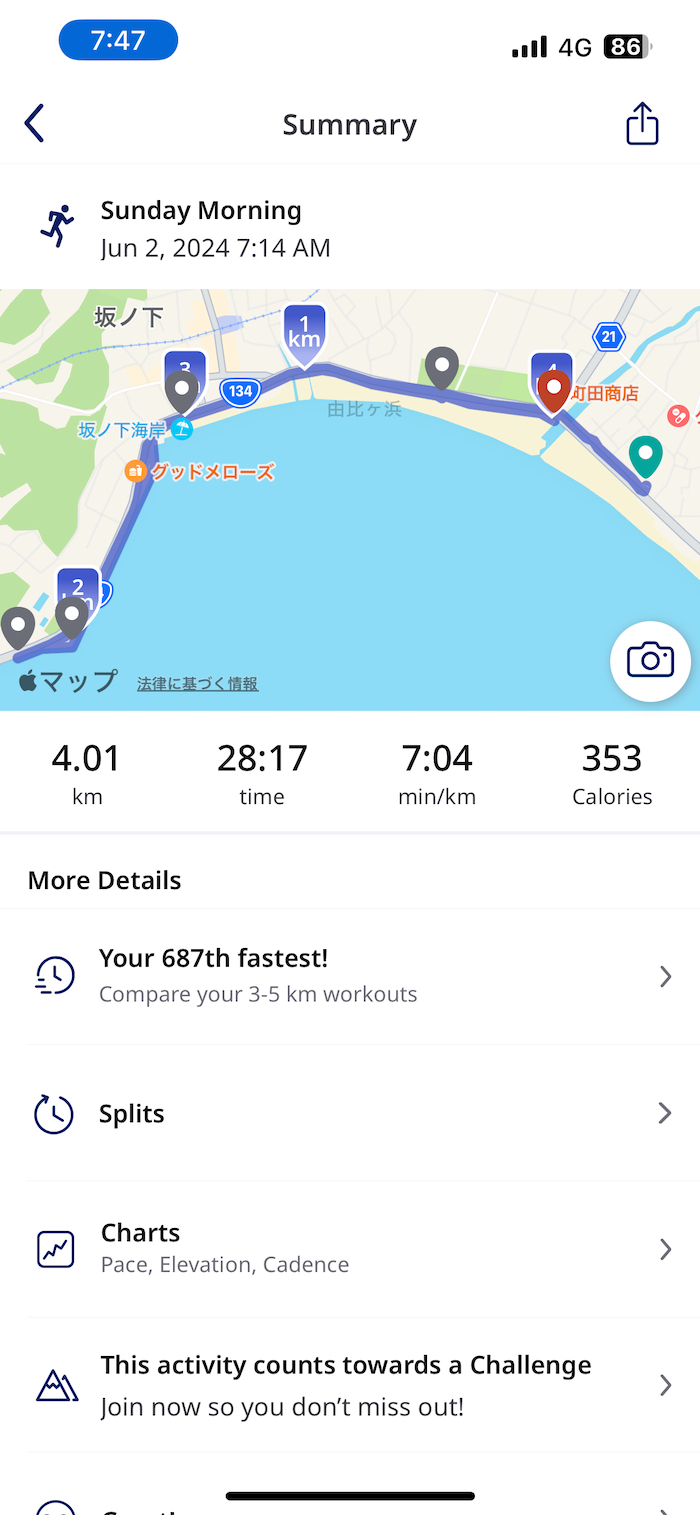The image size is (700, 1515).
Task: Open the Challenge row to join
Action: pos(350,1385)
